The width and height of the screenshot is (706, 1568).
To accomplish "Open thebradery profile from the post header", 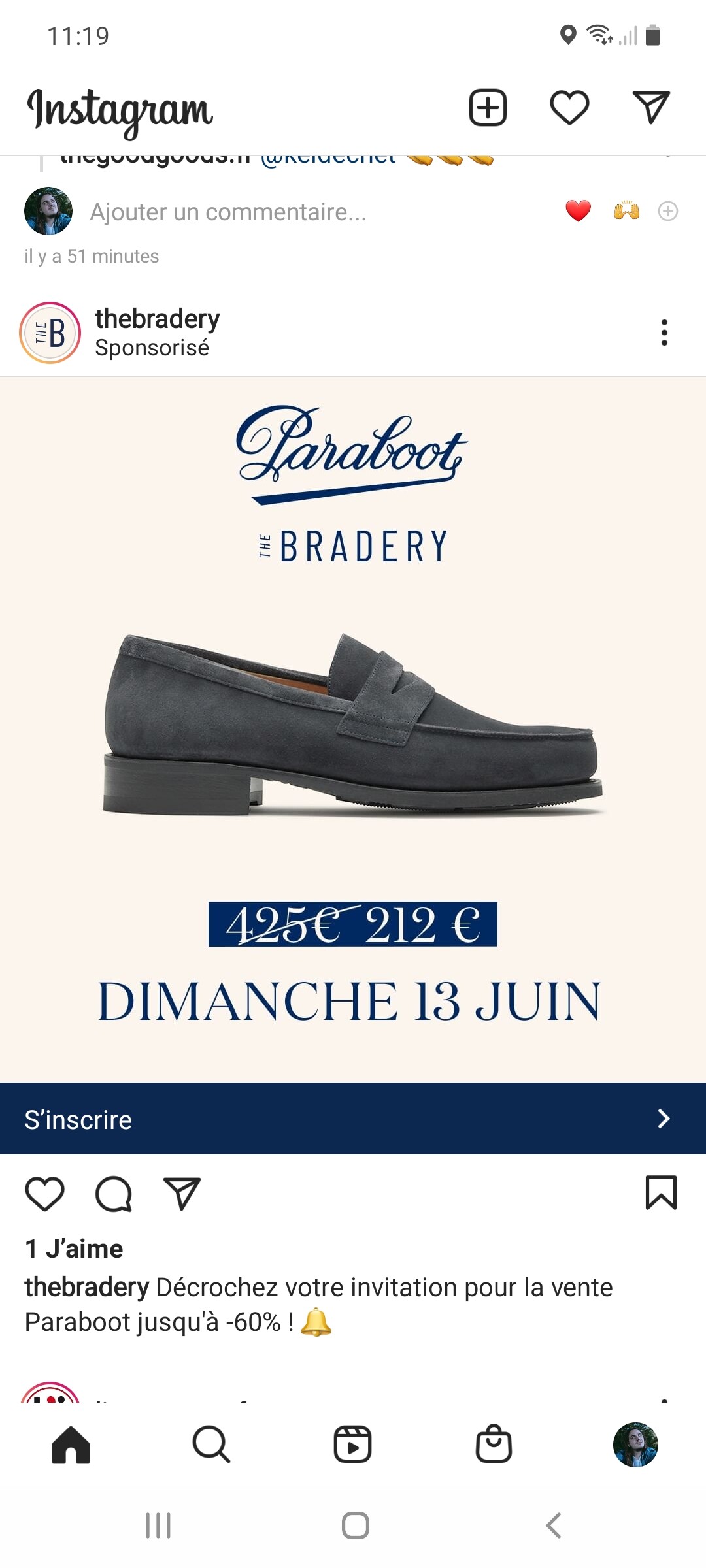I will (157, 319).
